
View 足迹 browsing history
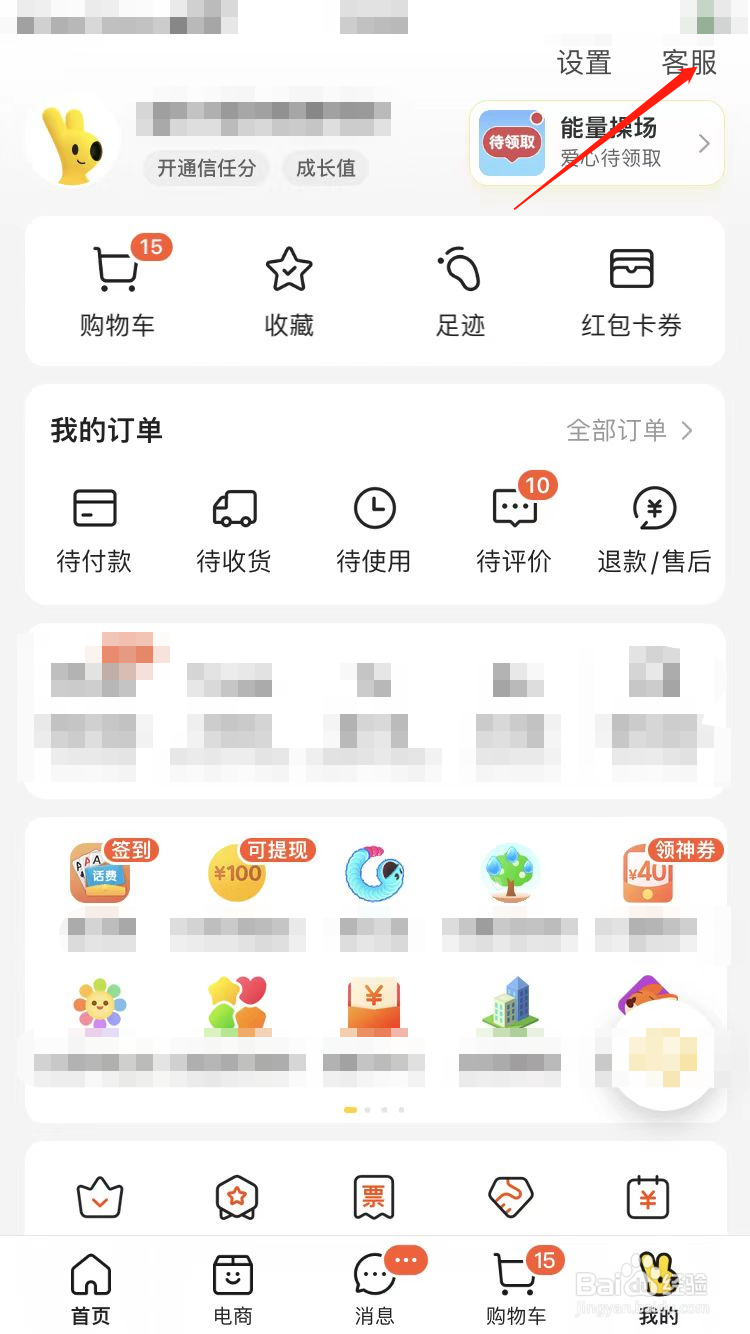[460, 290]
